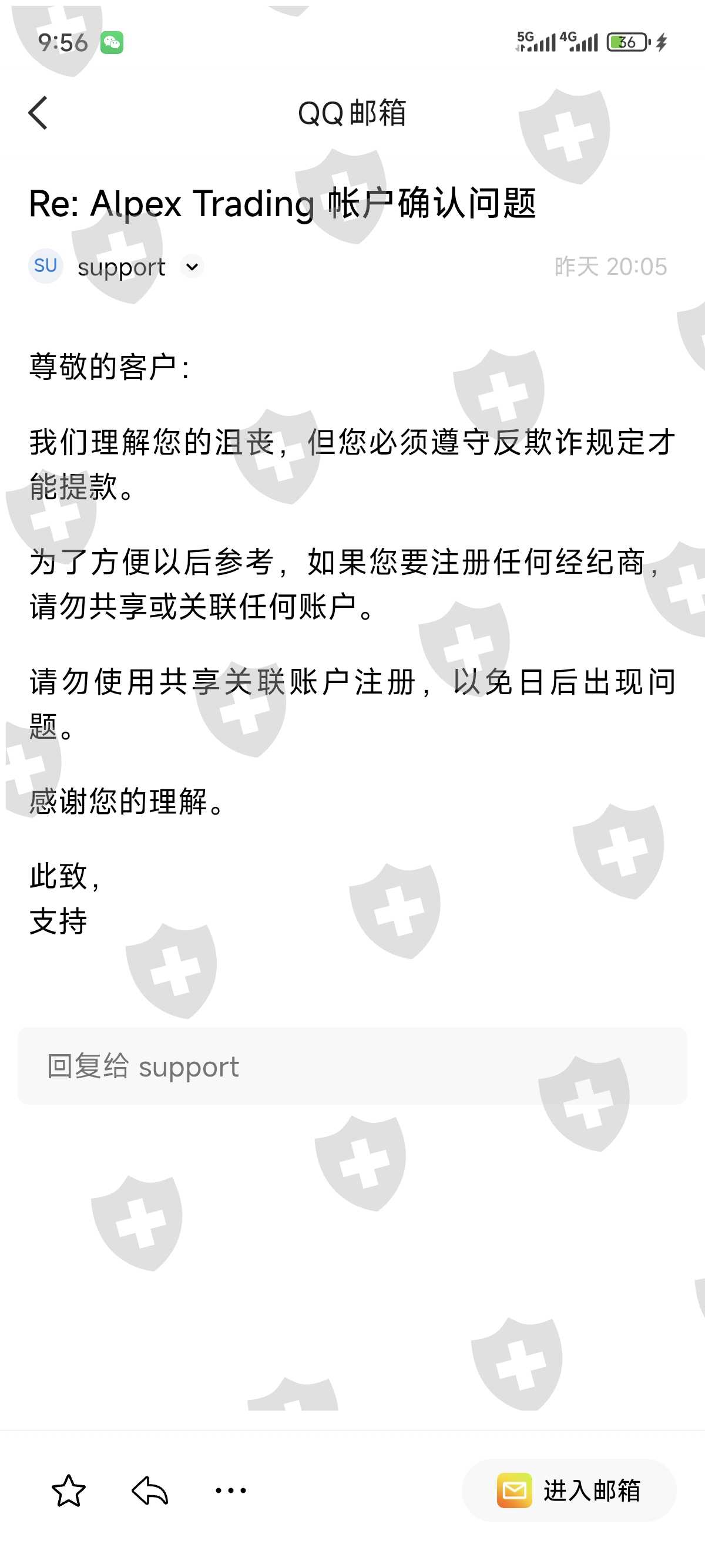Tap the reply to support field

[x=352, y=1066]
